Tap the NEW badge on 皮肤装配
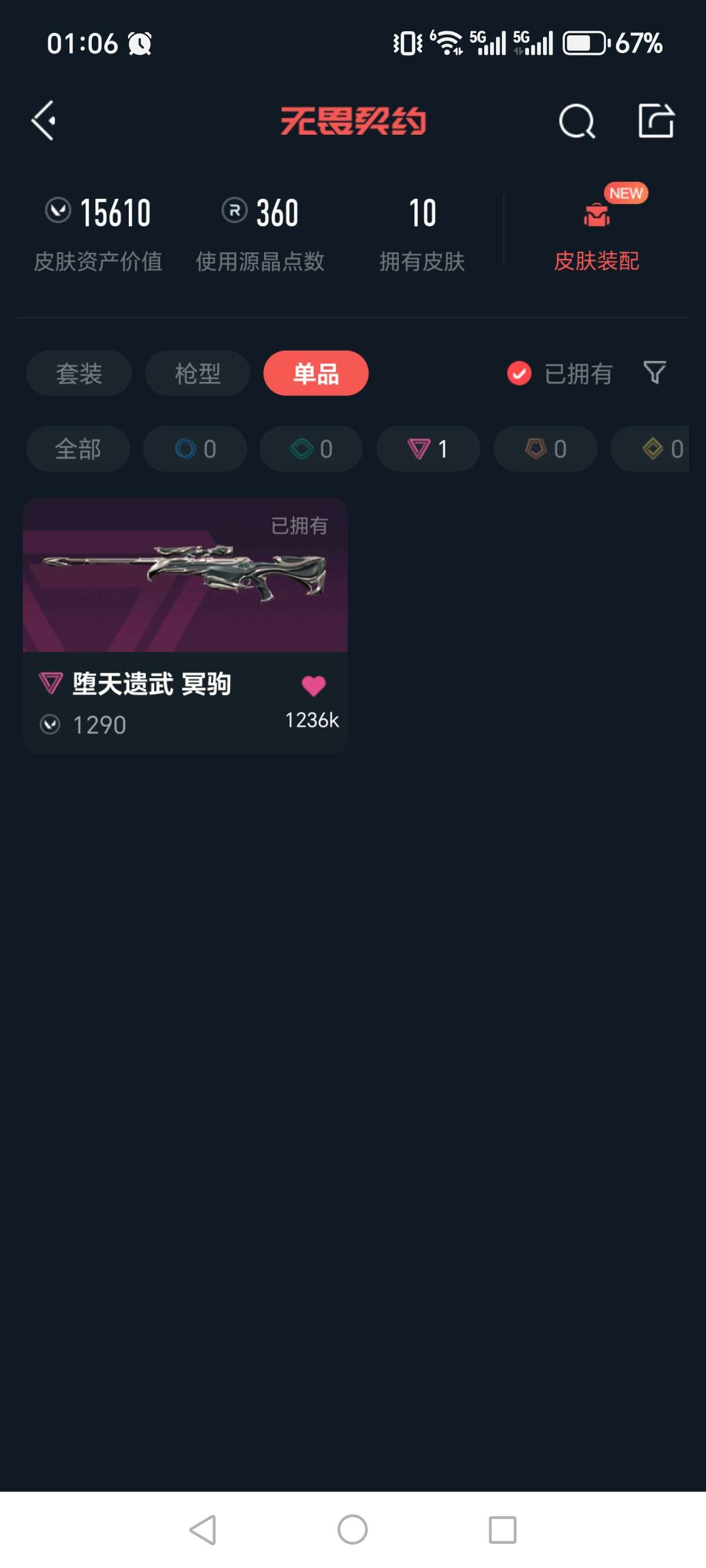Viewport: 706px width, 1568px height. click(625, 194)
